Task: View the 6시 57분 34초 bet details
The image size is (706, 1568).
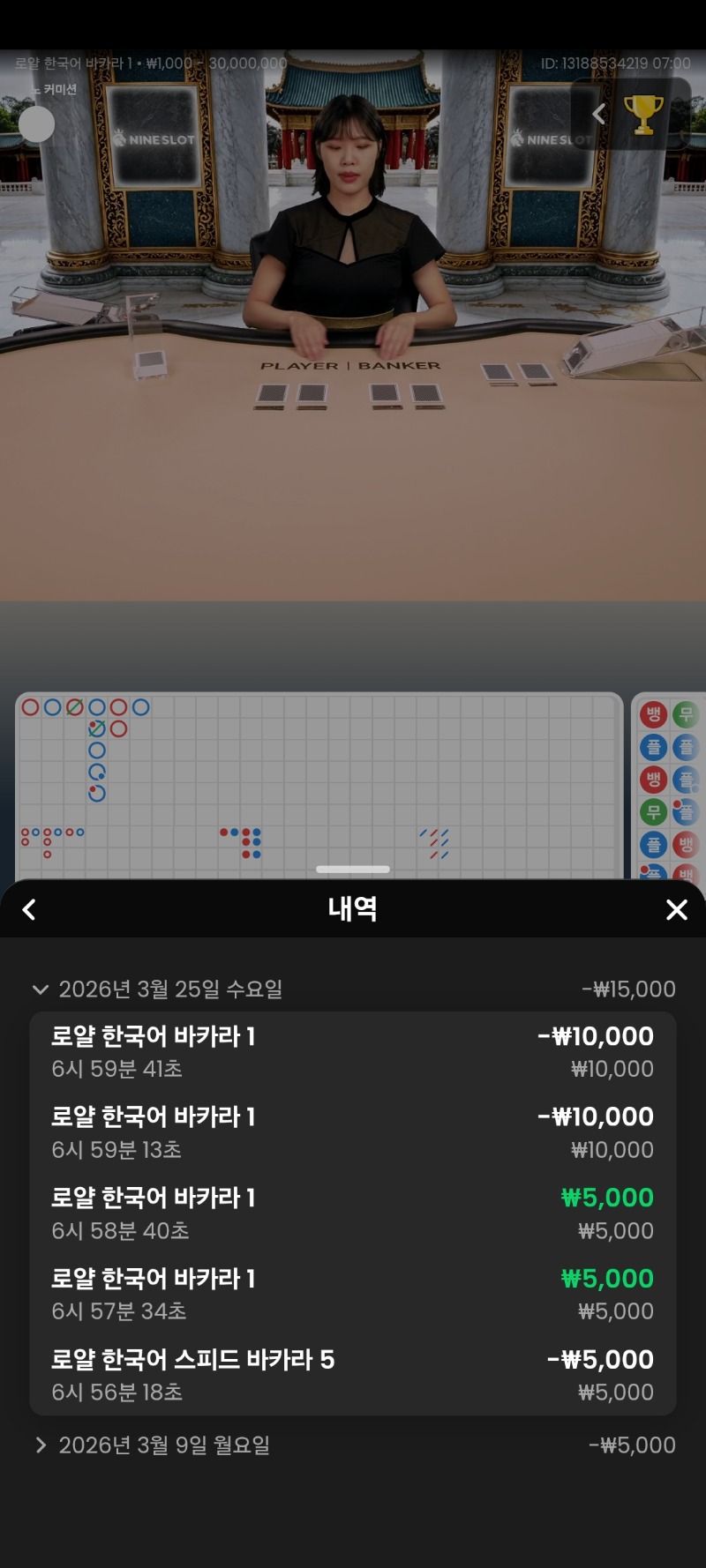Action: click(352, 1294)
